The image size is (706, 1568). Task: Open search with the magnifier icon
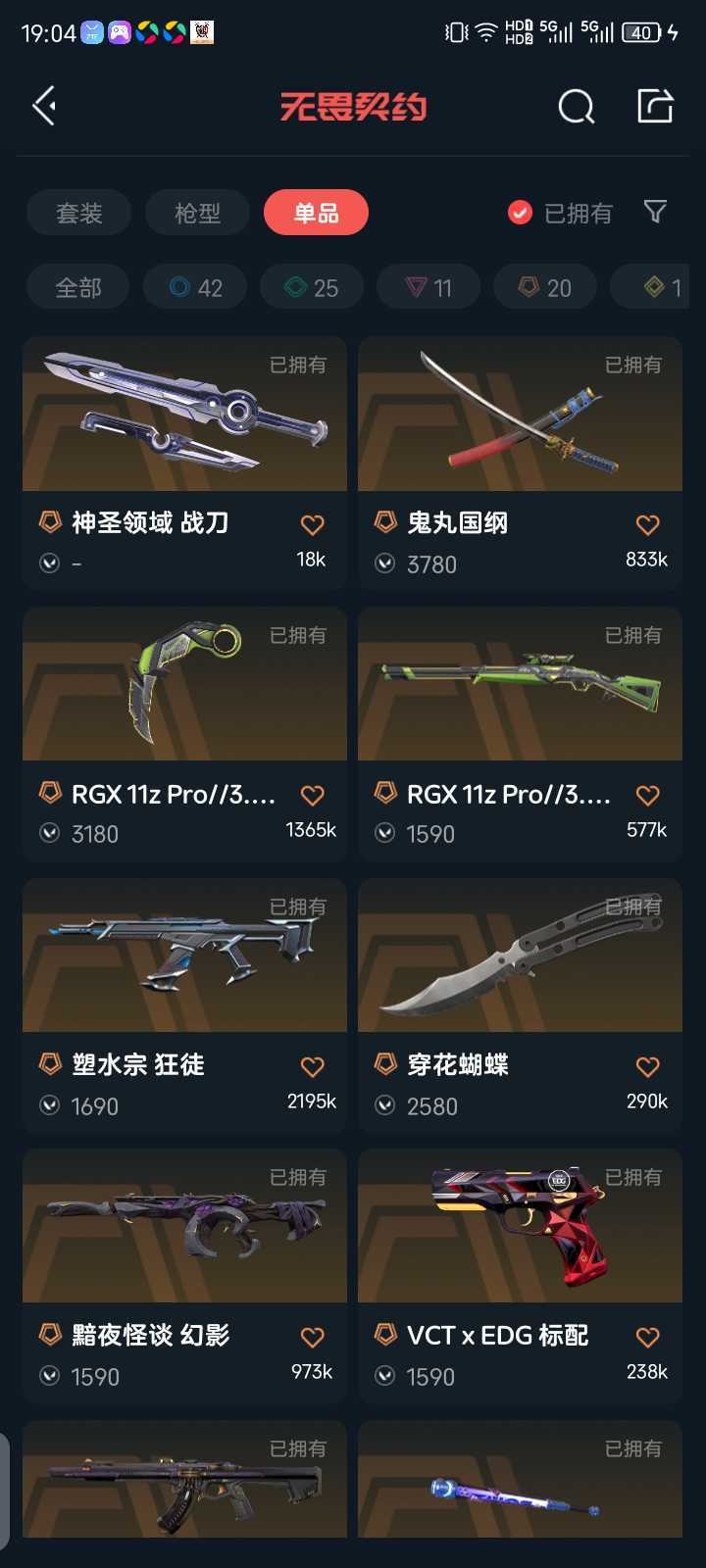[577, 106]
